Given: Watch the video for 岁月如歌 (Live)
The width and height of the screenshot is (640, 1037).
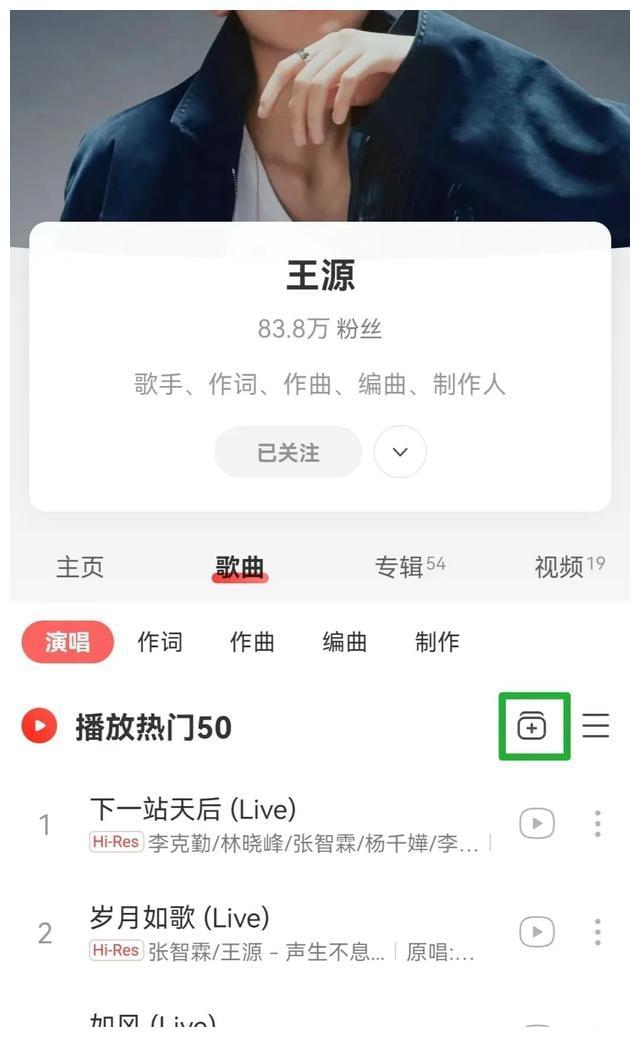Looking at the screenshot, I should (537, 932).
